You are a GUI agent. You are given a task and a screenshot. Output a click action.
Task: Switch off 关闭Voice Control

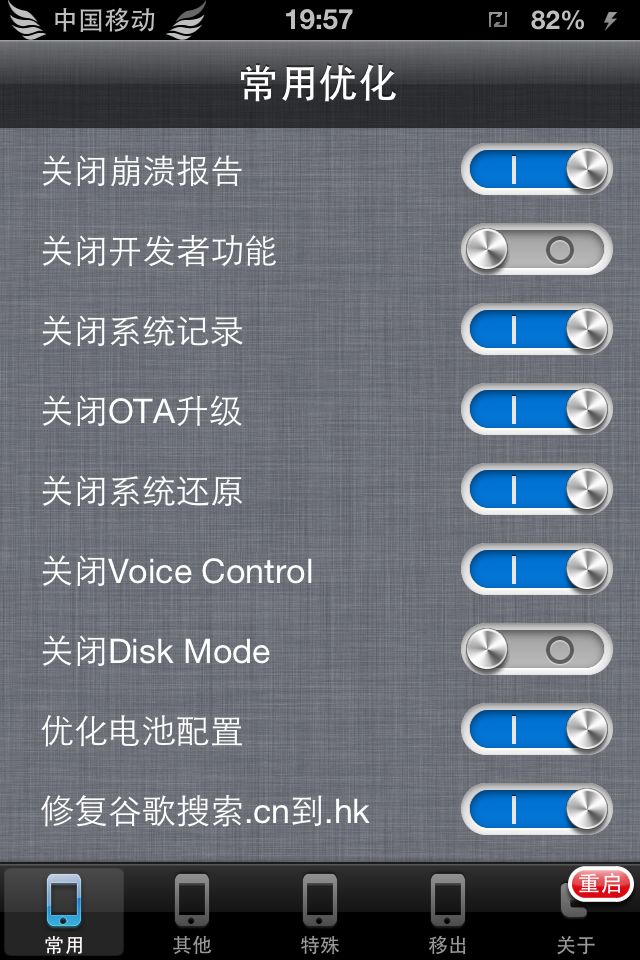click(x=536, y=570)
